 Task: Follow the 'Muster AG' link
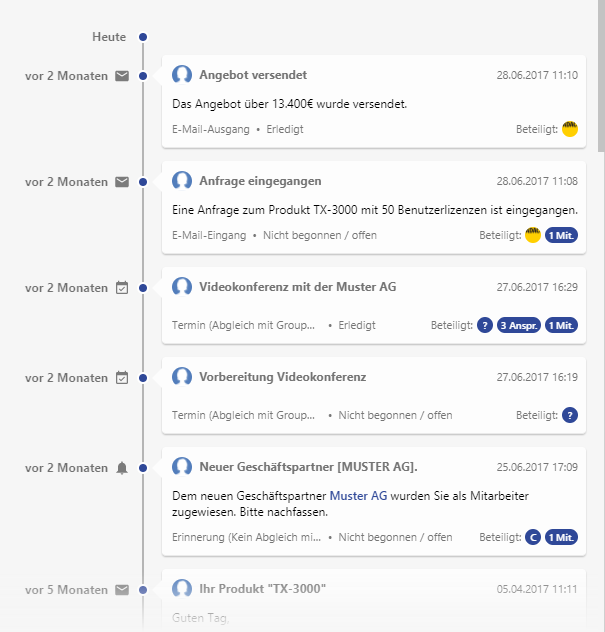tap(358, 495)
